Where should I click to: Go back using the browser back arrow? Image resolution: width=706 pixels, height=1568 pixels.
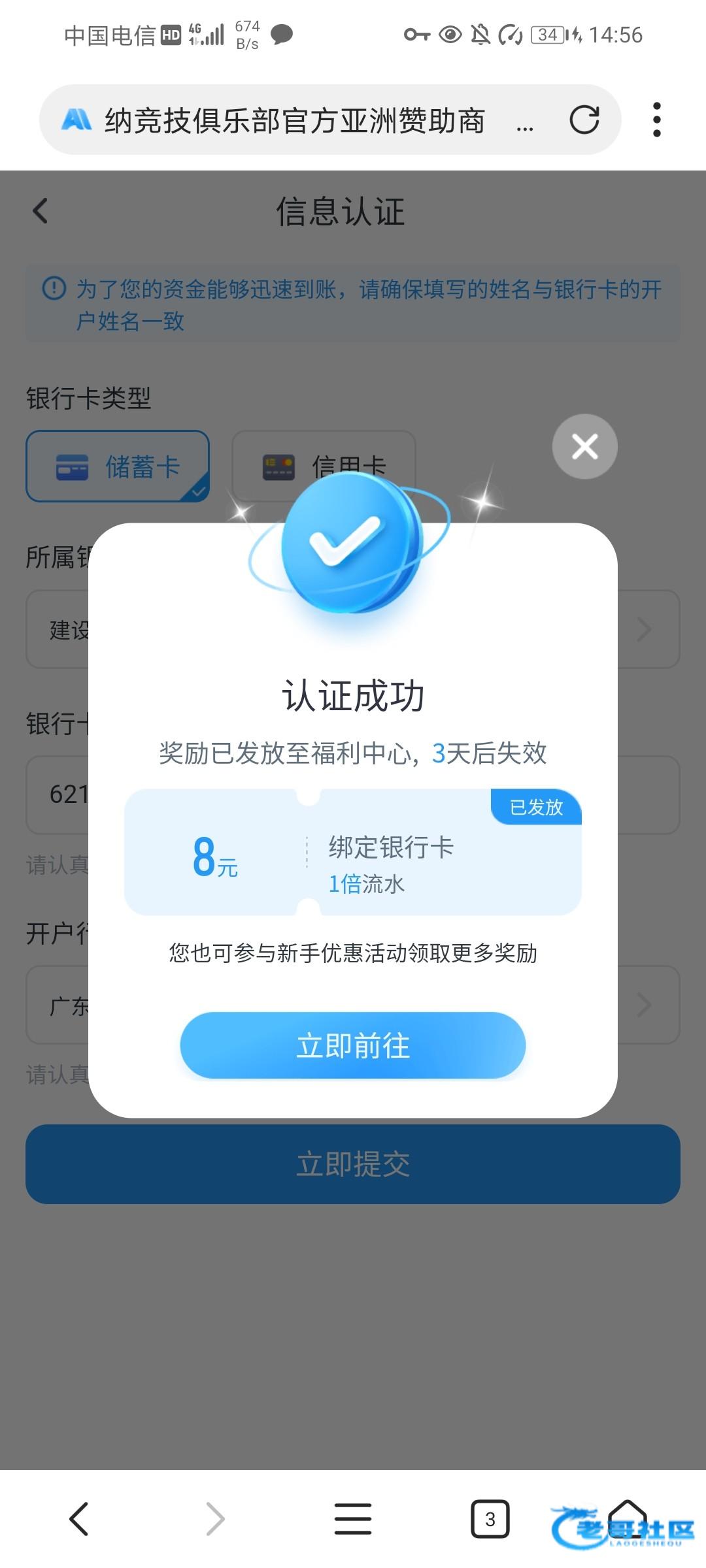coord(79,1518)
